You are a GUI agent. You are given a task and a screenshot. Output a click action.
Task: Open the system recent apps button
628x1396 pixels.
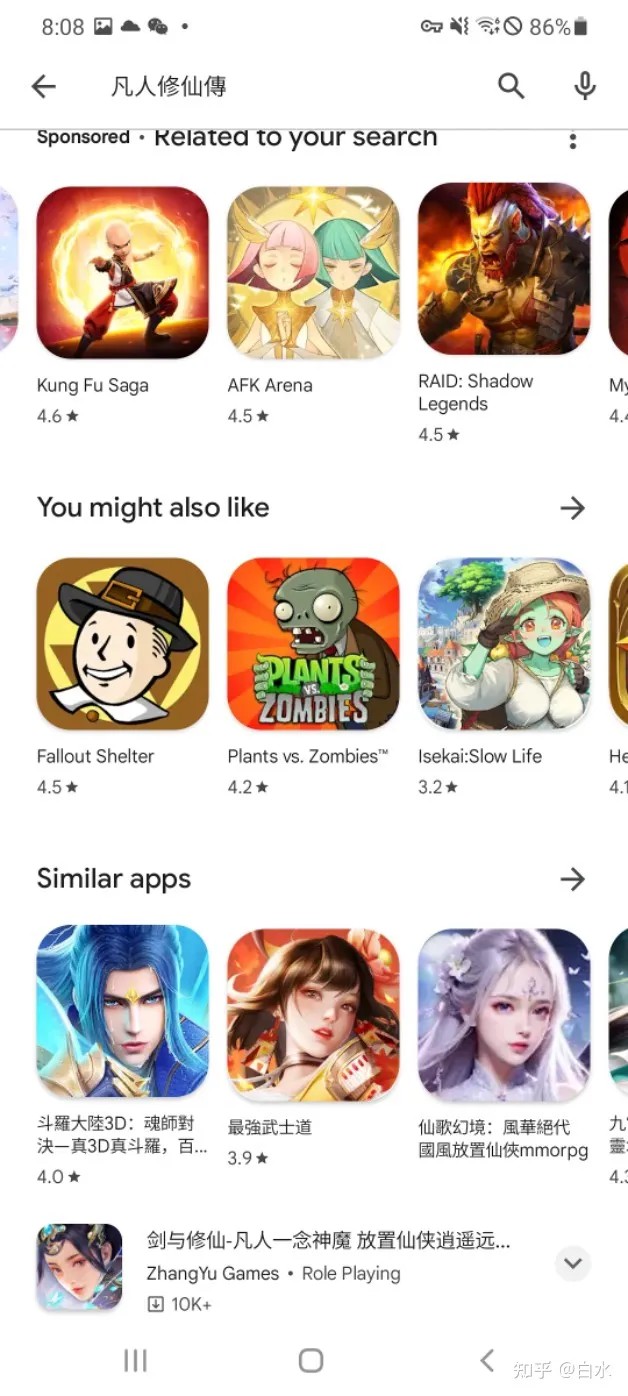pyautogui.click(x=135, y=1360)
